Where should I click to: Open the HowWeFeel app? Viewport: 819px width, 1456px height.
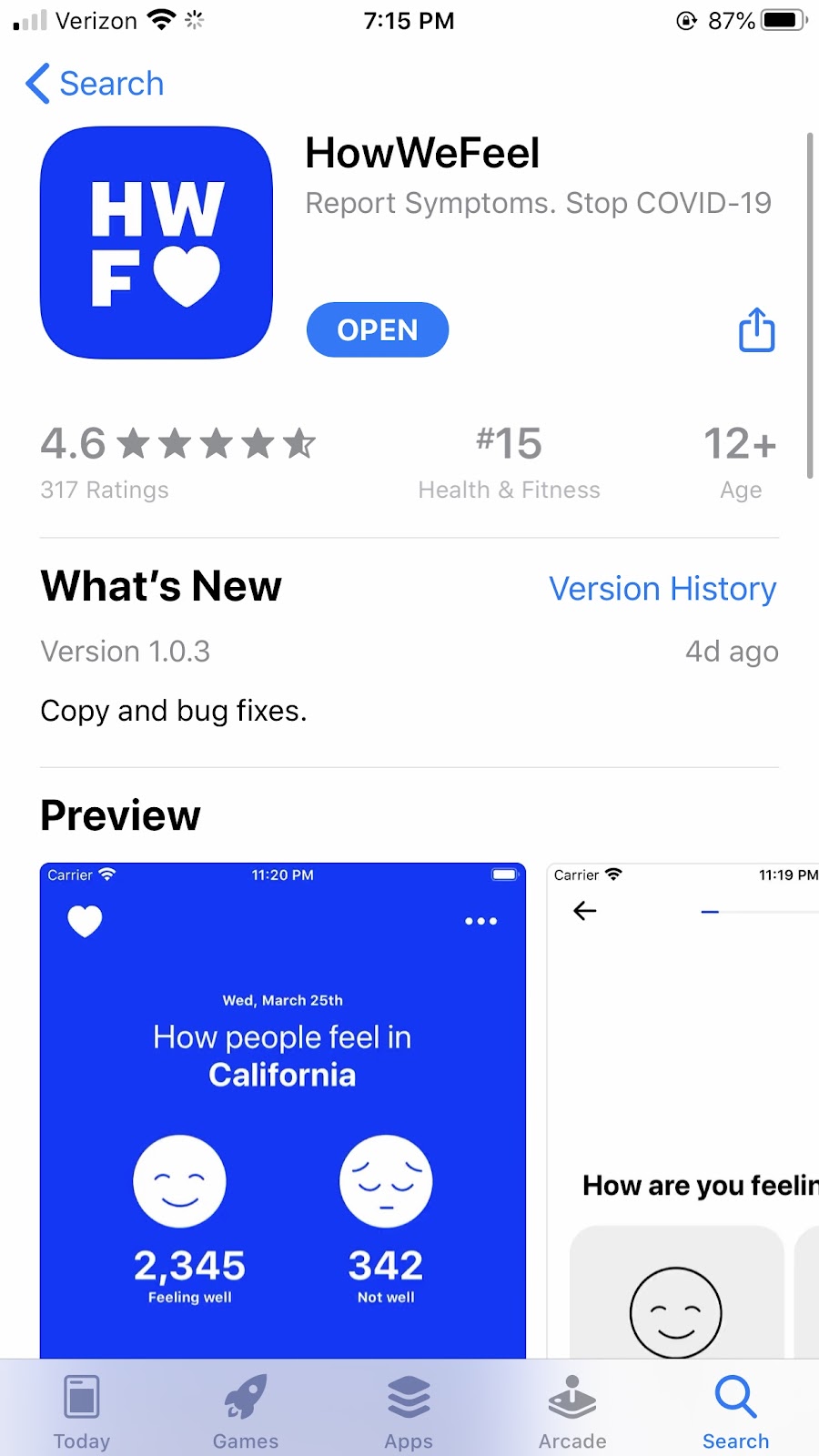(x=378, y=329)
